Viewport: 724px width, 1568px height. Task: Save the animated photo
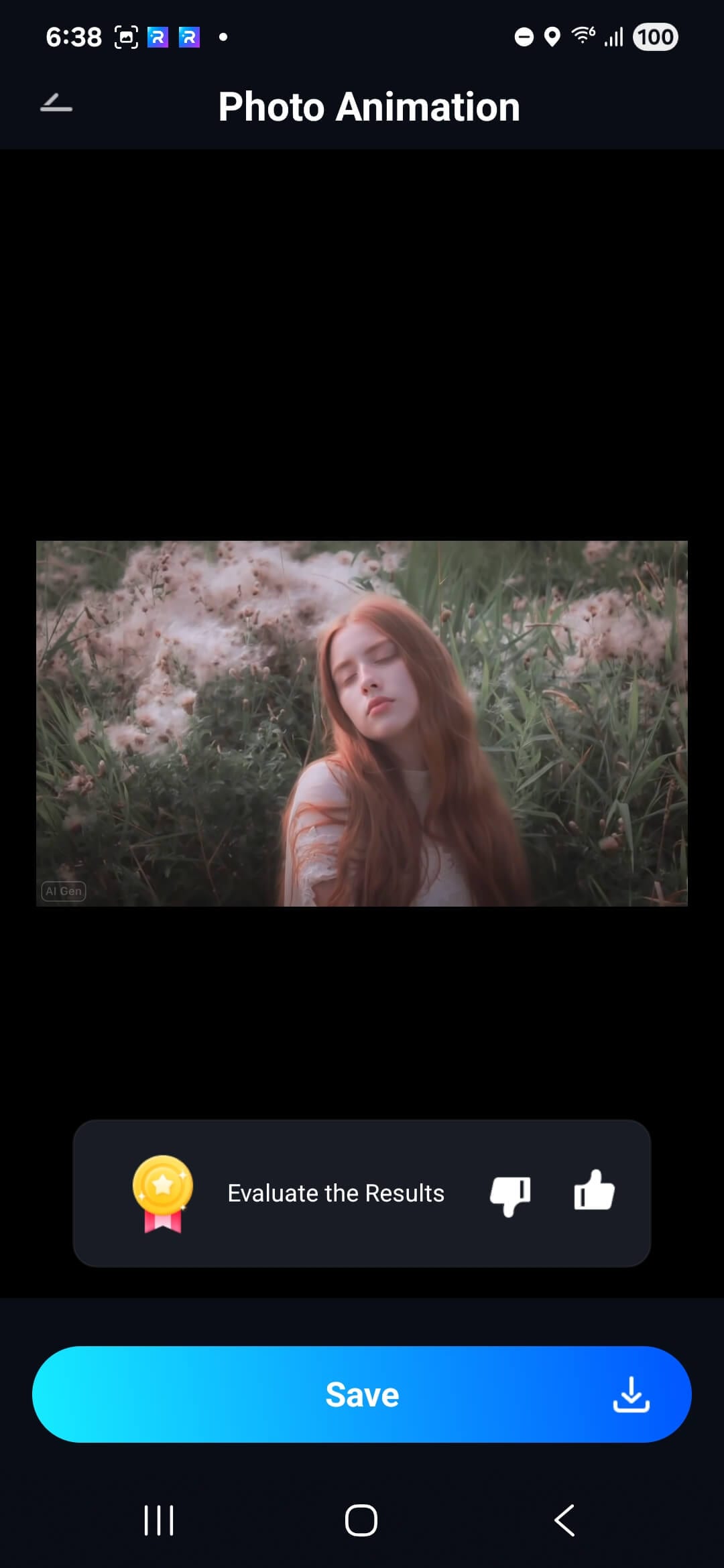362,1394
